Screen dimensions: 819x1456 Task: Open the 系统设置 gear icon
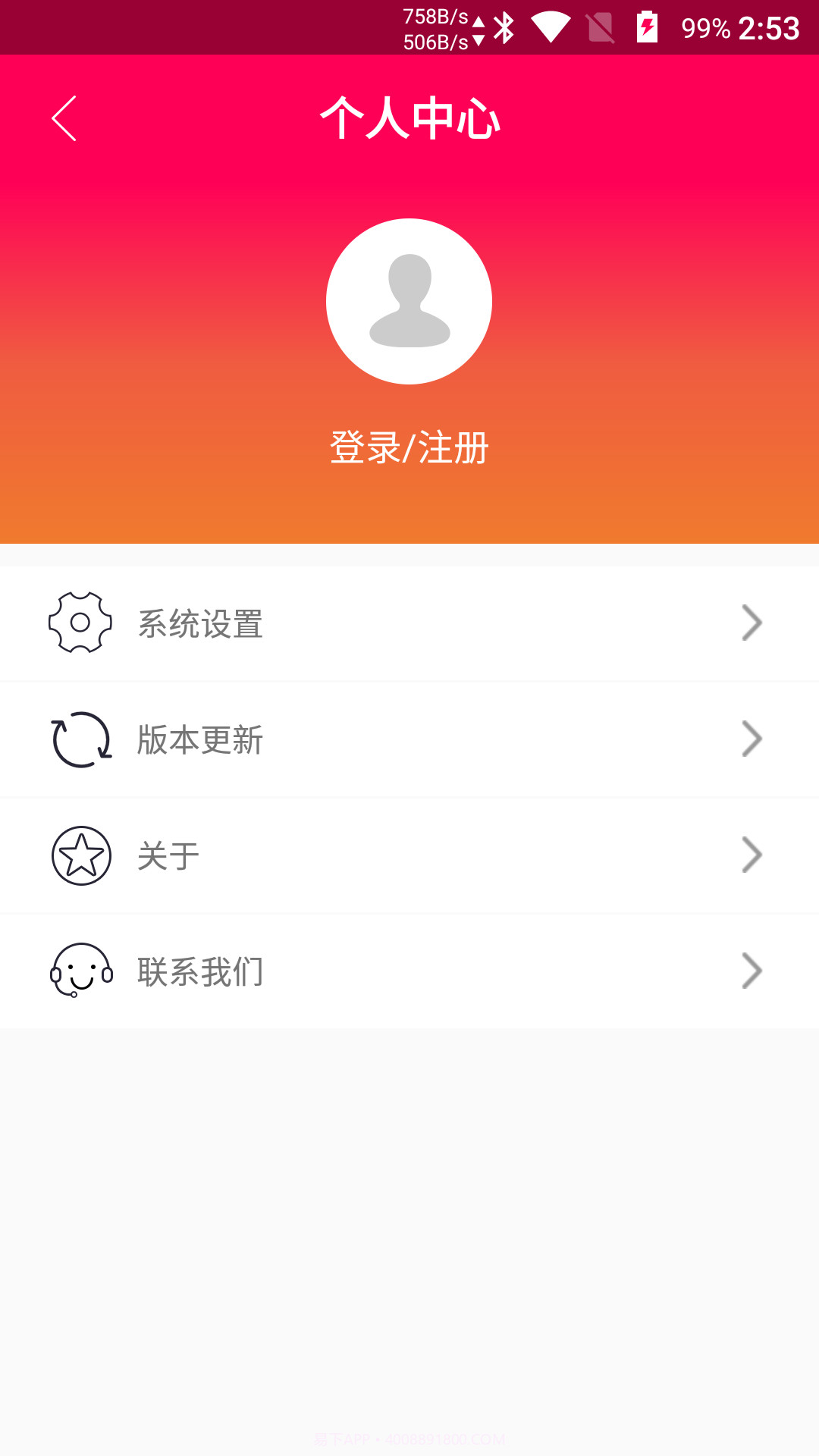tap(80, 623)
